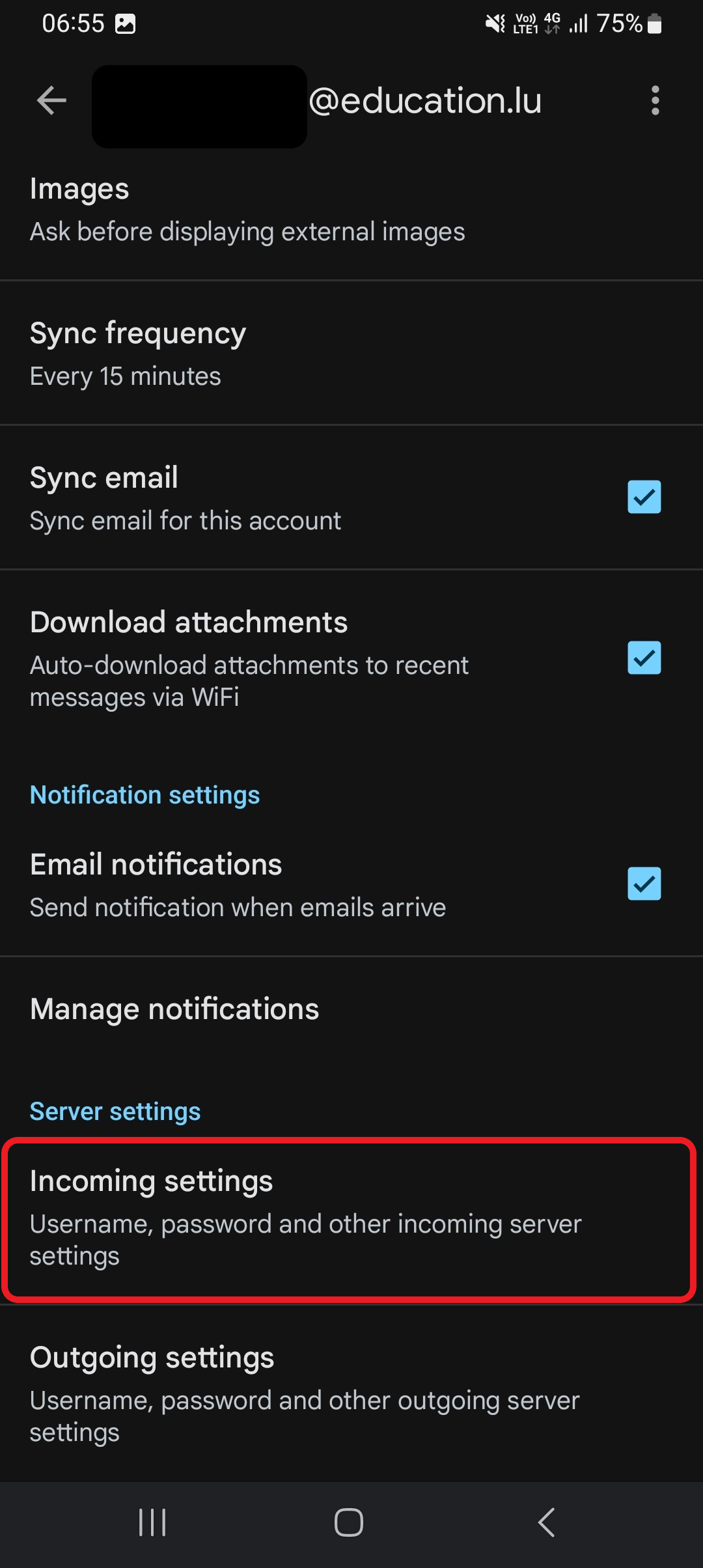
Task: Open Outgoing settings
Action: (351, 1393)
